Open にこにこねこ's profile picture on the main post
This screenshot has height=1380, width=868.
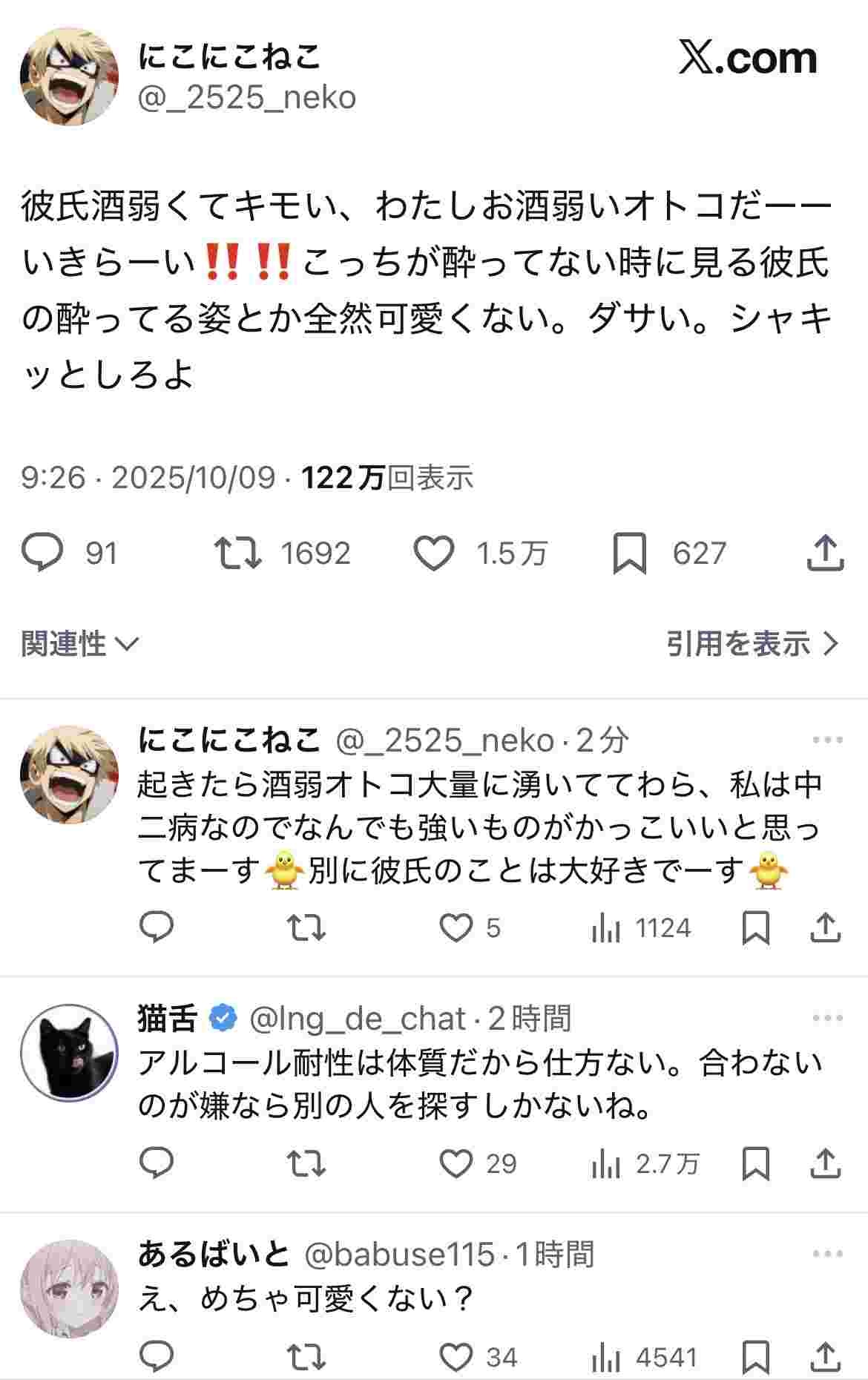(69, 76)
